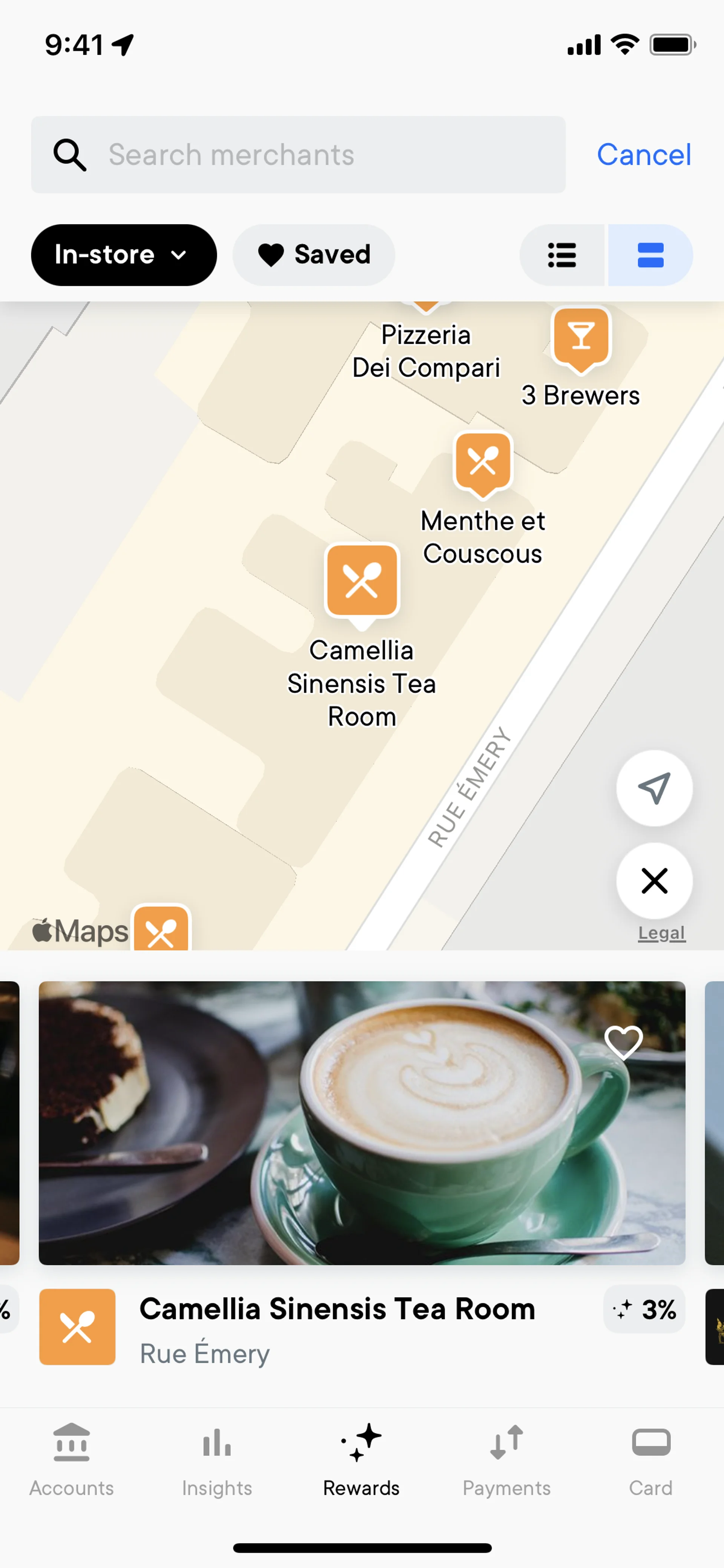This screenshot has height=1568, width=724.
Task: Cancel the merchant search
Action: 643,155
